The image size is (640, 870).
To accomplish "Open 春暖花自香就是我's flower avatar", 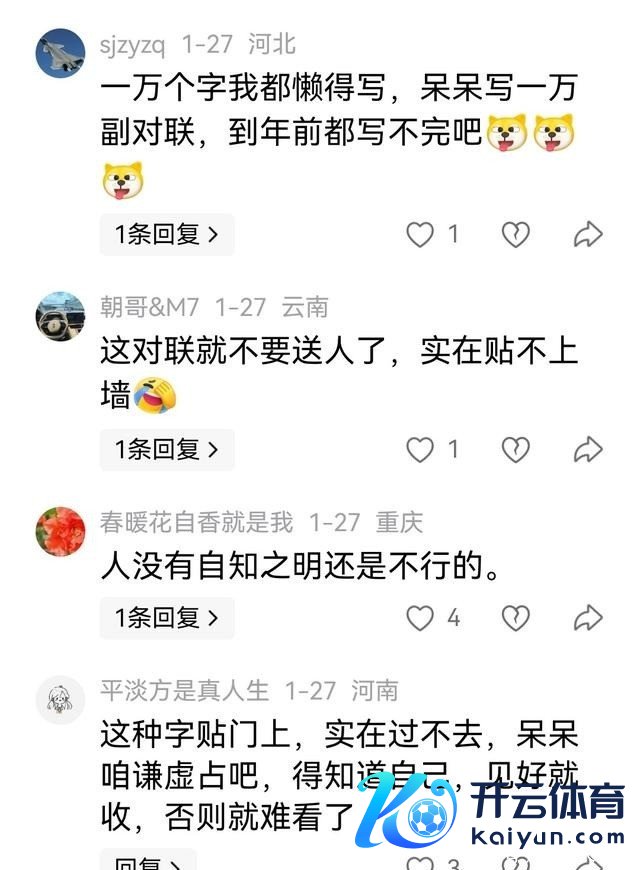I will (60, 531).
